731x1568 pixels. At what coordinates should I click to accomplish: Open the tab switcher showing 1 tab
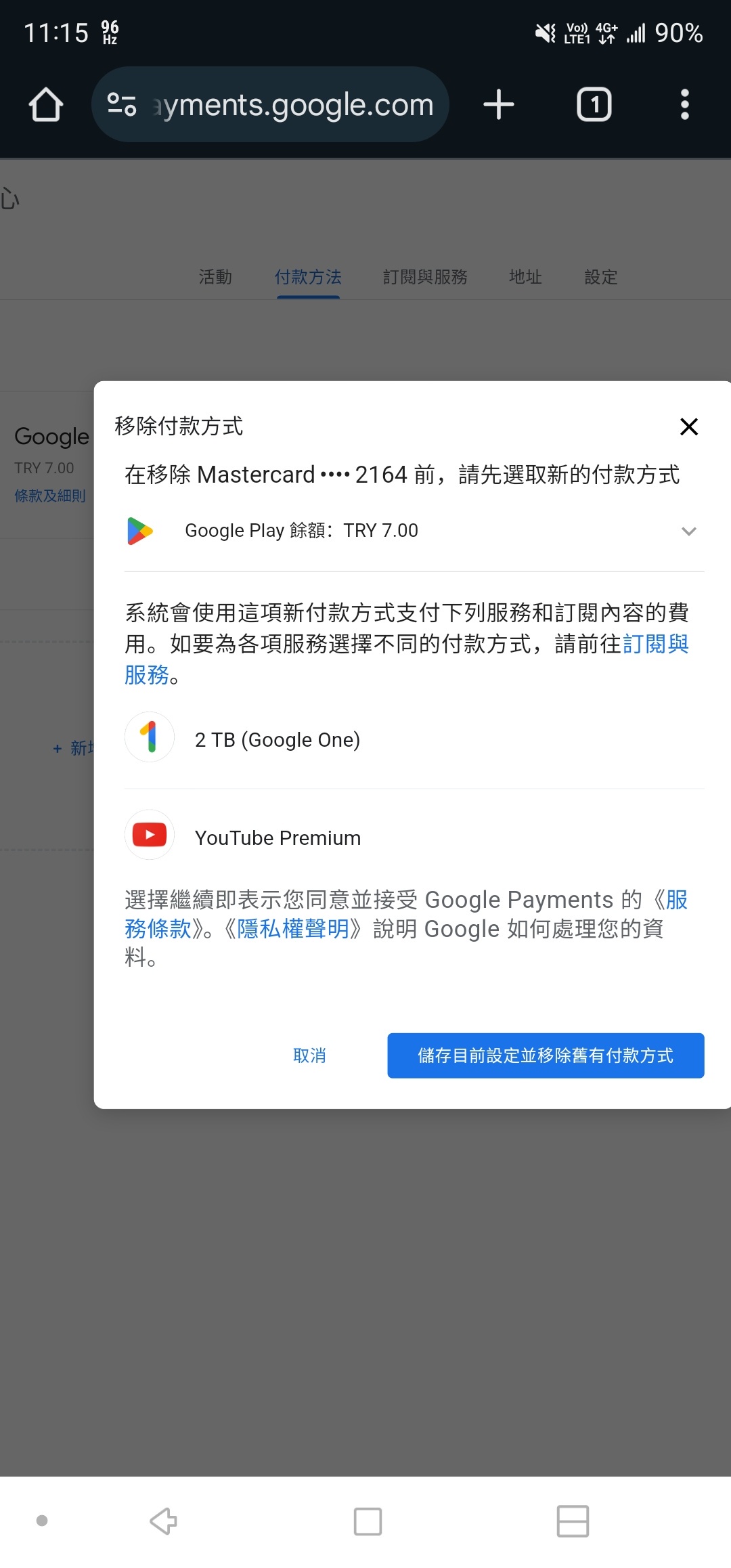pos(594,105)
